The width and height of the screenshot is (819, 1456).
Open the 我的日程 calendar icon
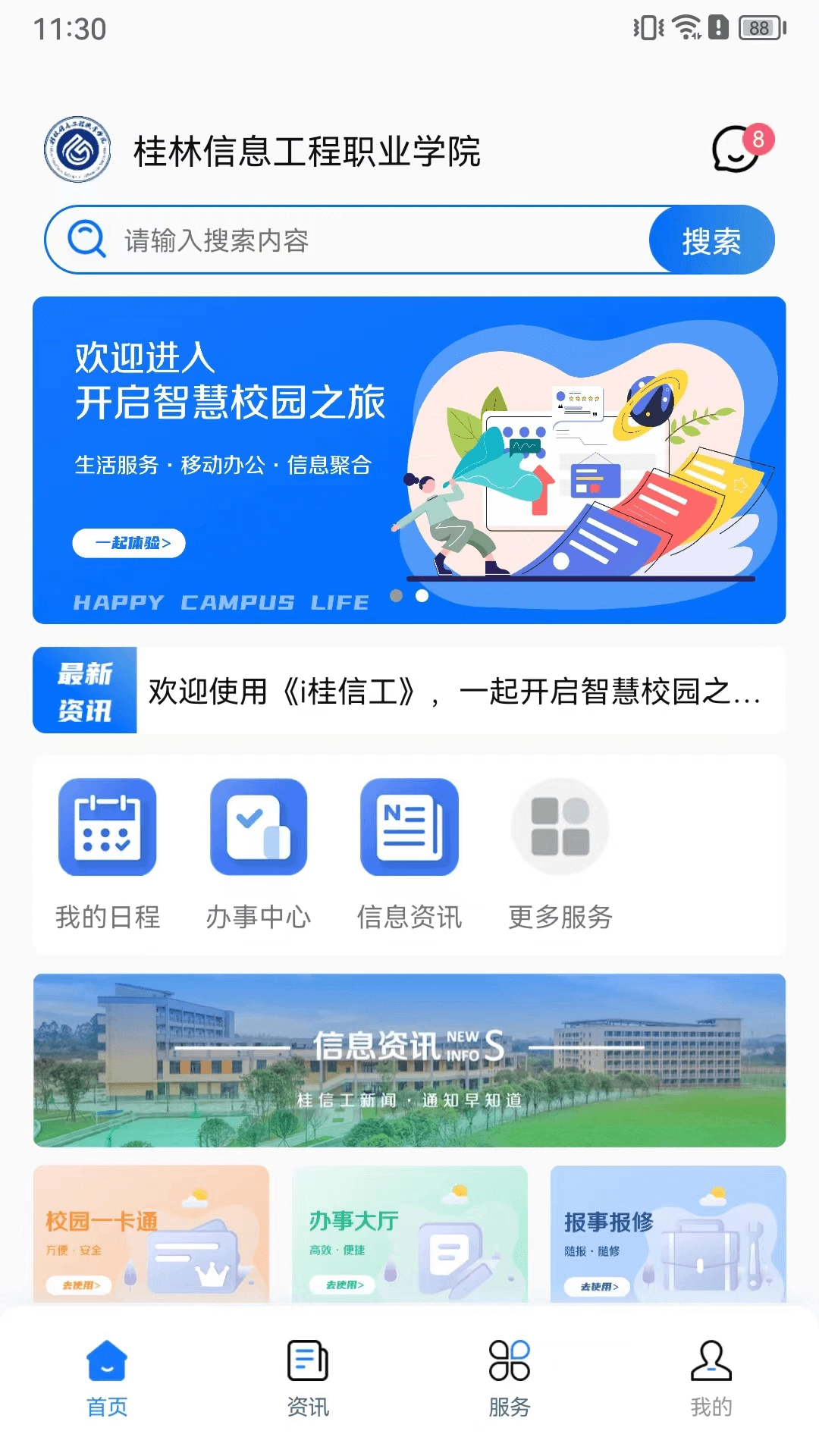(x=107, y=827)
